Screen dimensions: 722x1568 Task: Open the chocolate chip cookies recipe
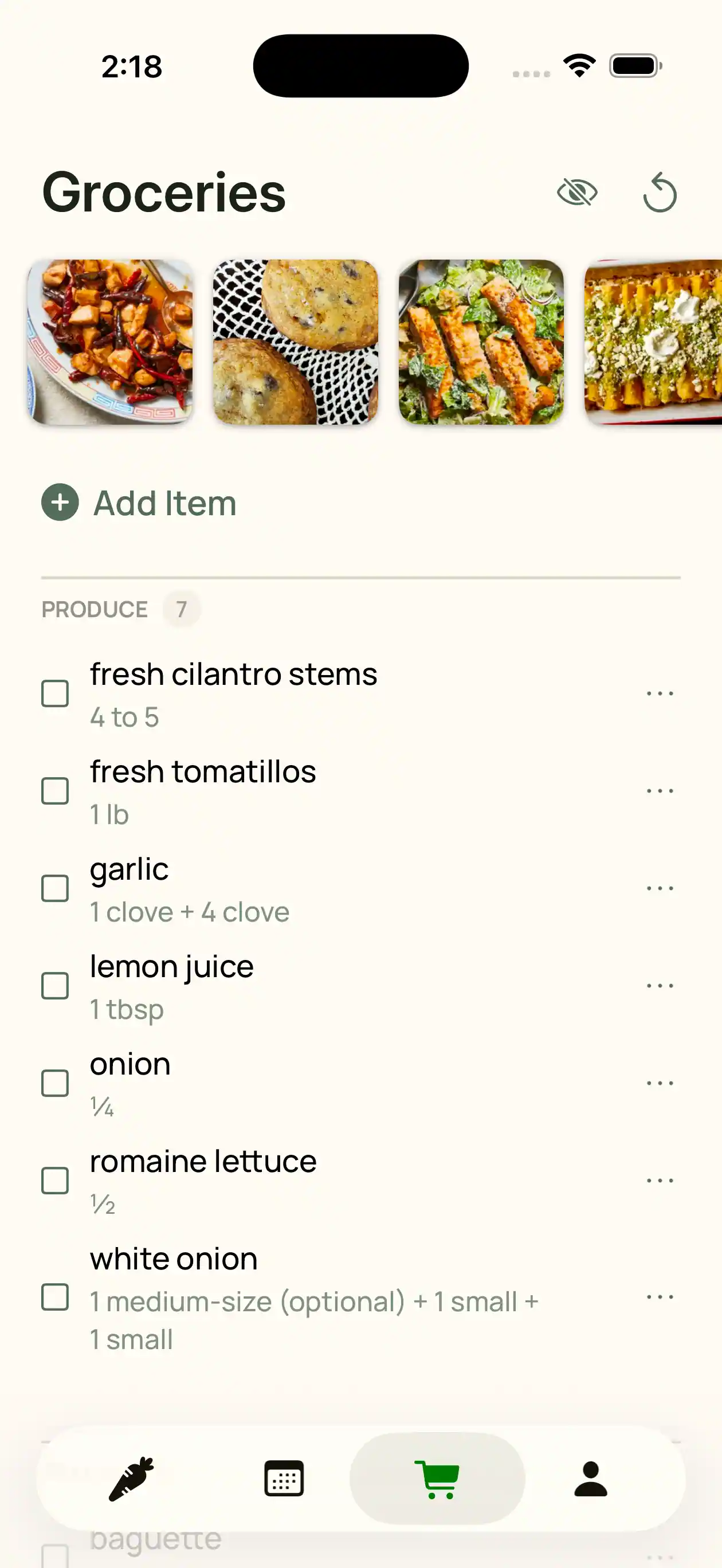[x=296, y=342]
